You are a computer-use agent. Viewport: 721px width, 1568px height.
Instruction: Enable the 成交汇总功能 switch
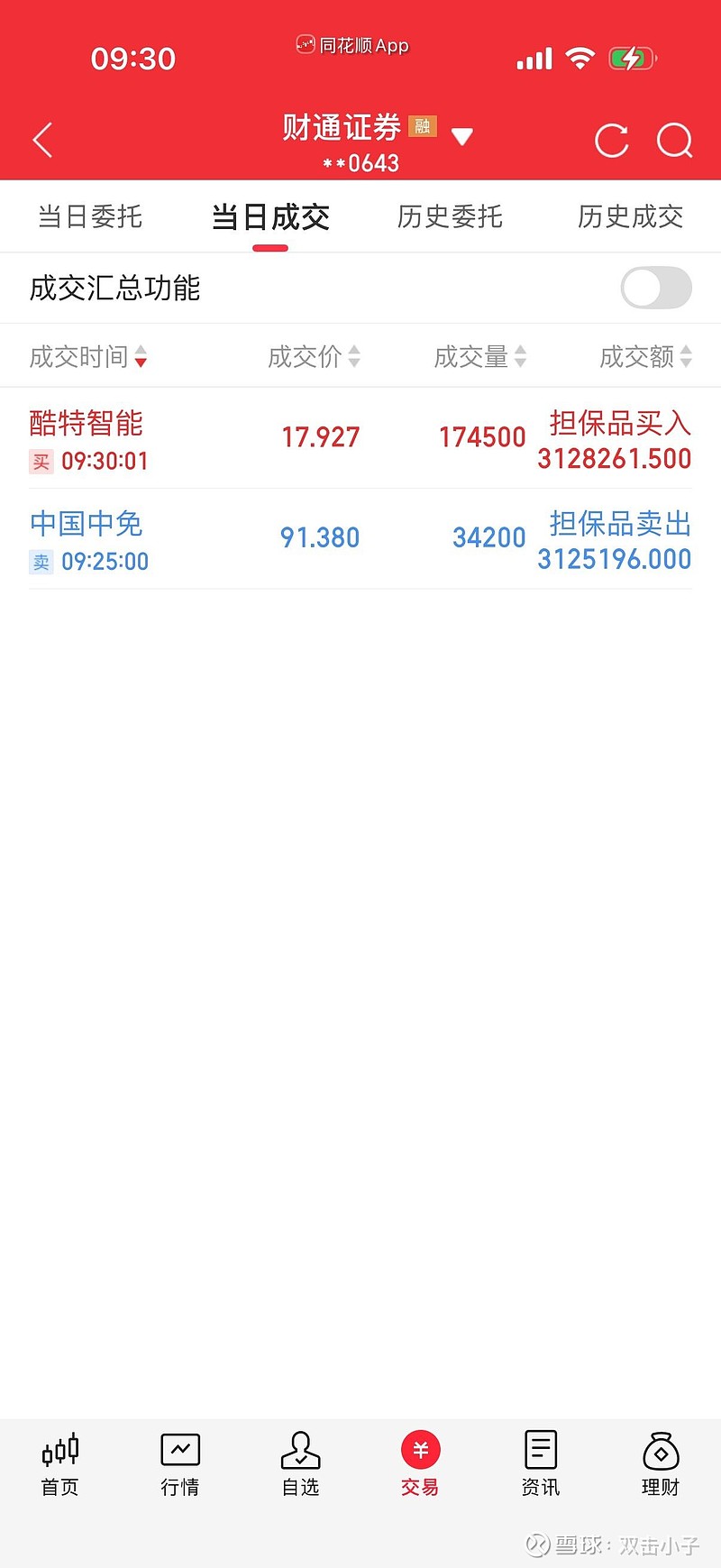pos(655,289)
